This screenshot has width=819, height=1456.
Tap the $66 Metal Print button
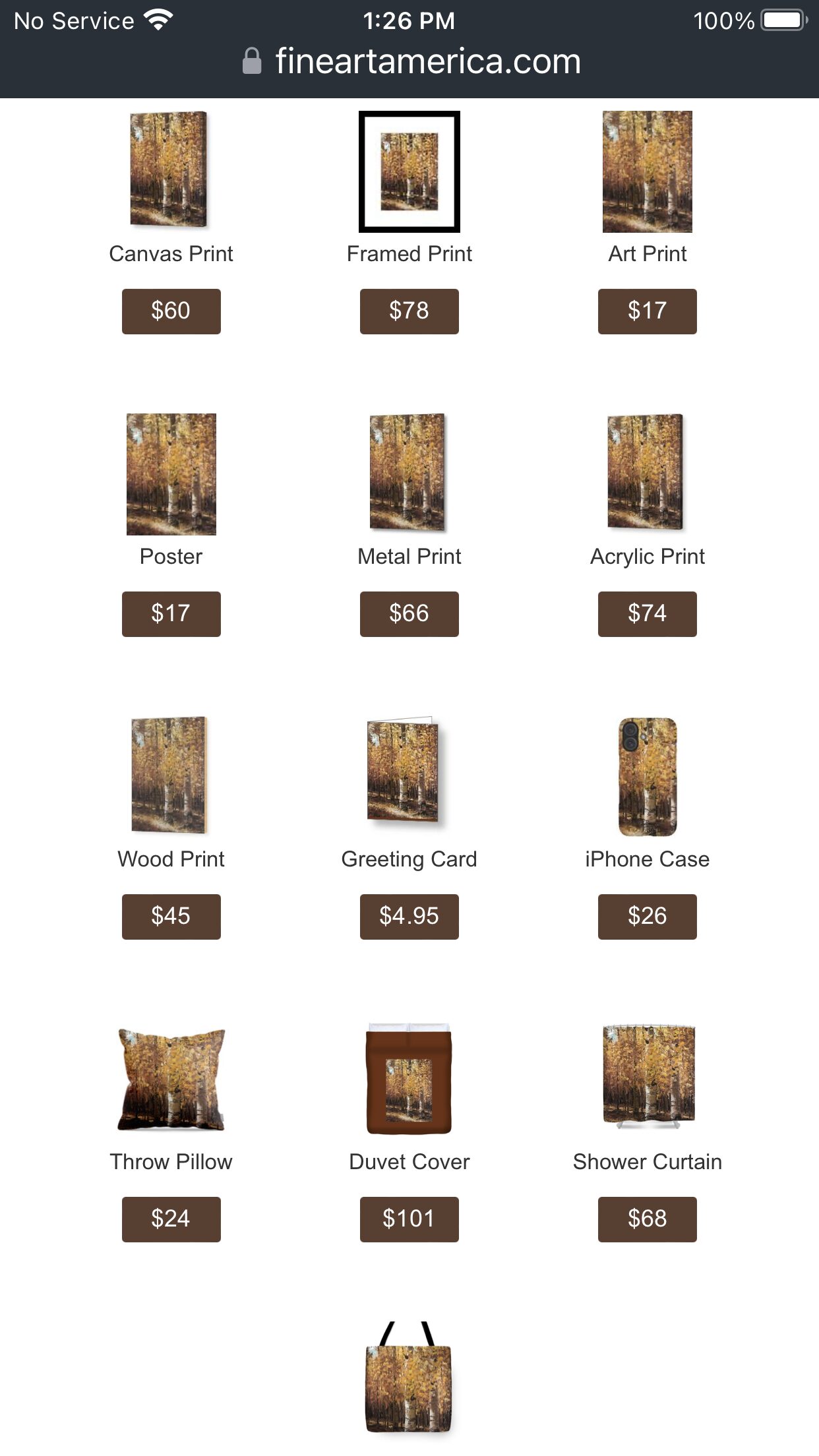point(409,614)
